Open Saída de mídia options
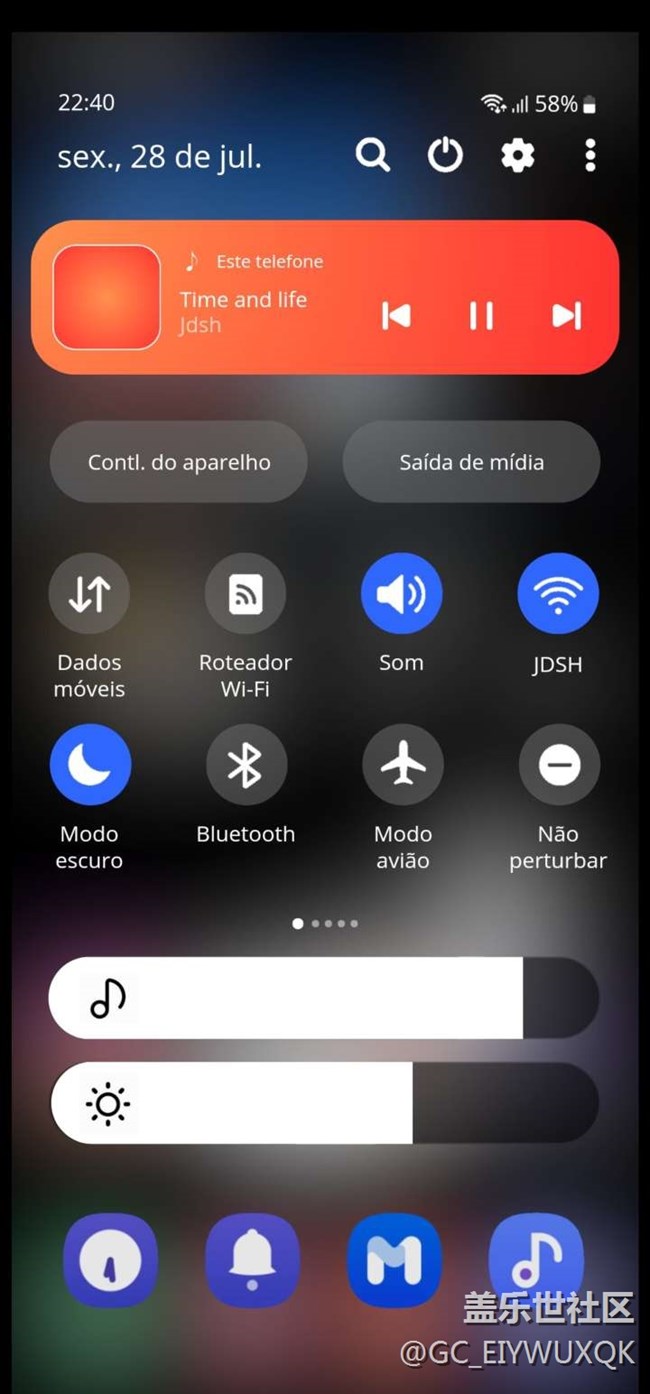 point(471,462)
